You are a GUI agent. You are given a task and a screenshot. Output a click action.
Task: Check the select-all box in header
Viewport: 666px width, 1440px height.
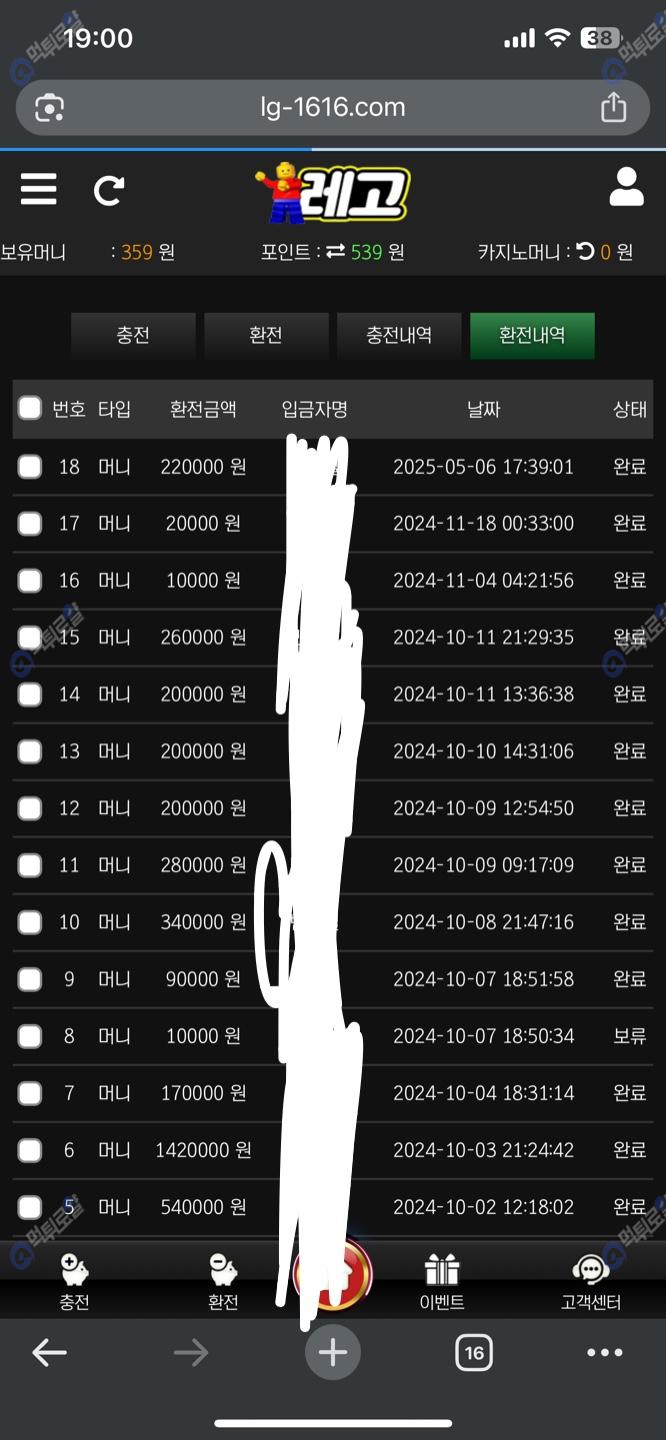click(x=30, y=408)
